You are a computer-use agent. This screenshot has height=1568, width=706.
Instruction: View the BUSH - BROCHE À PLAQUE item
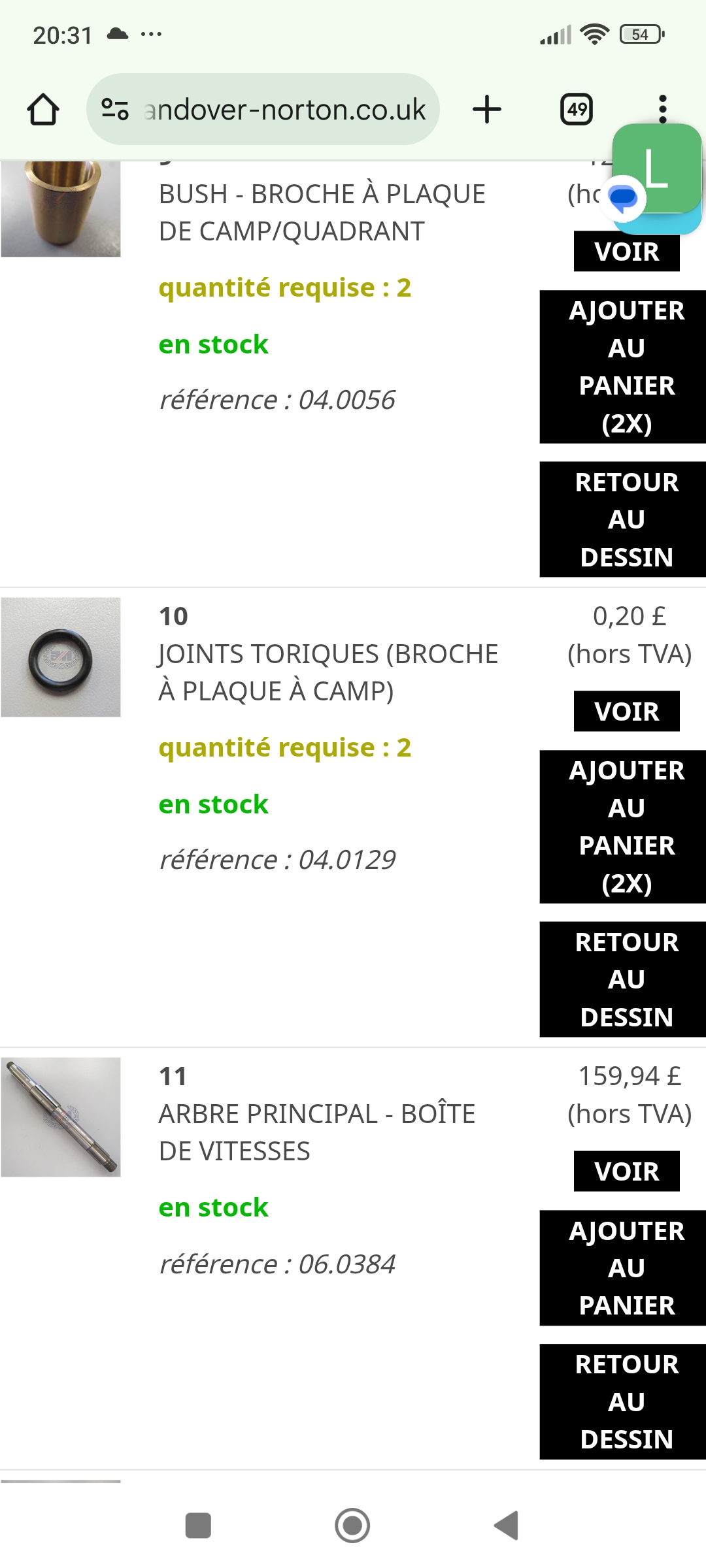point(626,252)
